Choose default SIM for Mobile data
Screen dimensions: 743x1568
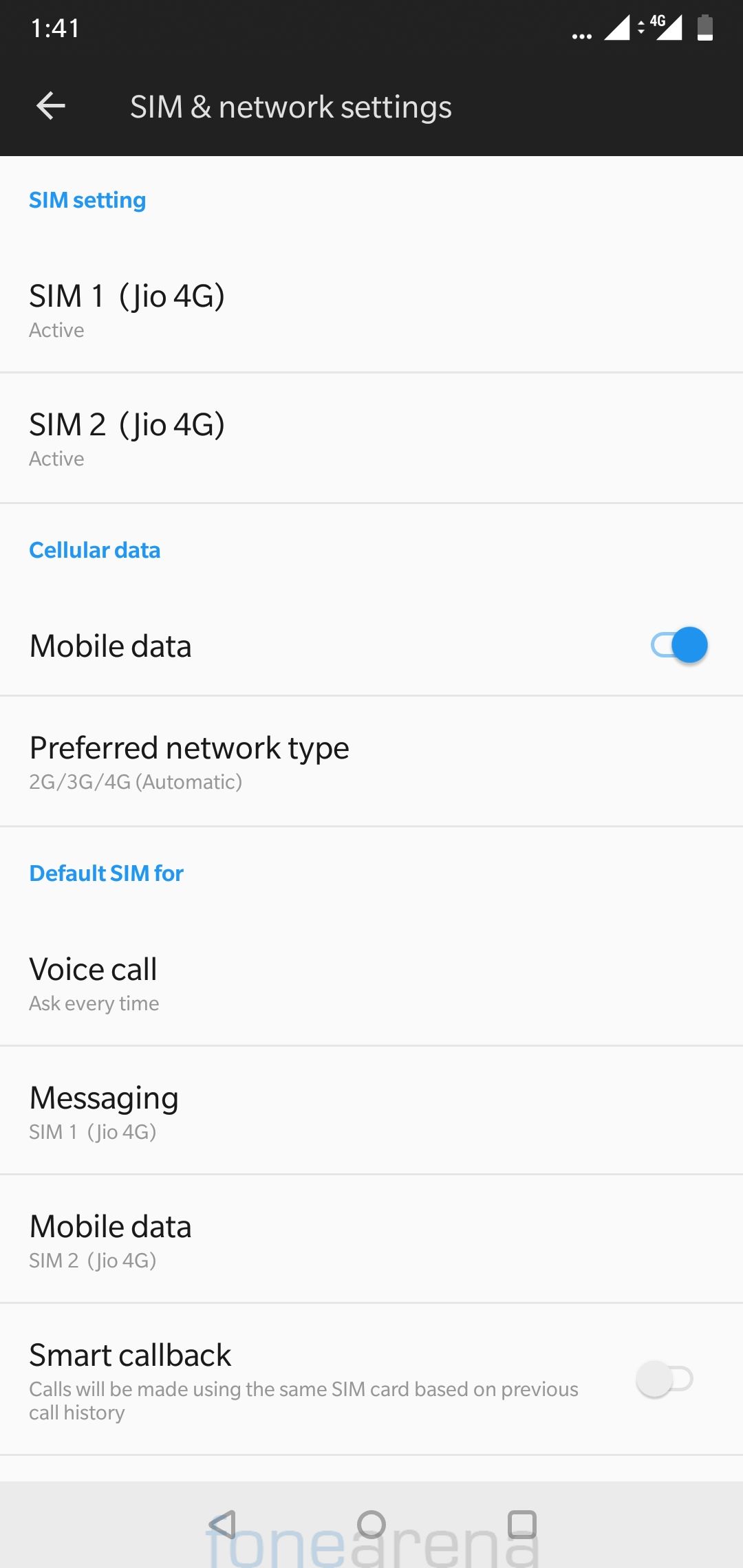[371, 1240]
